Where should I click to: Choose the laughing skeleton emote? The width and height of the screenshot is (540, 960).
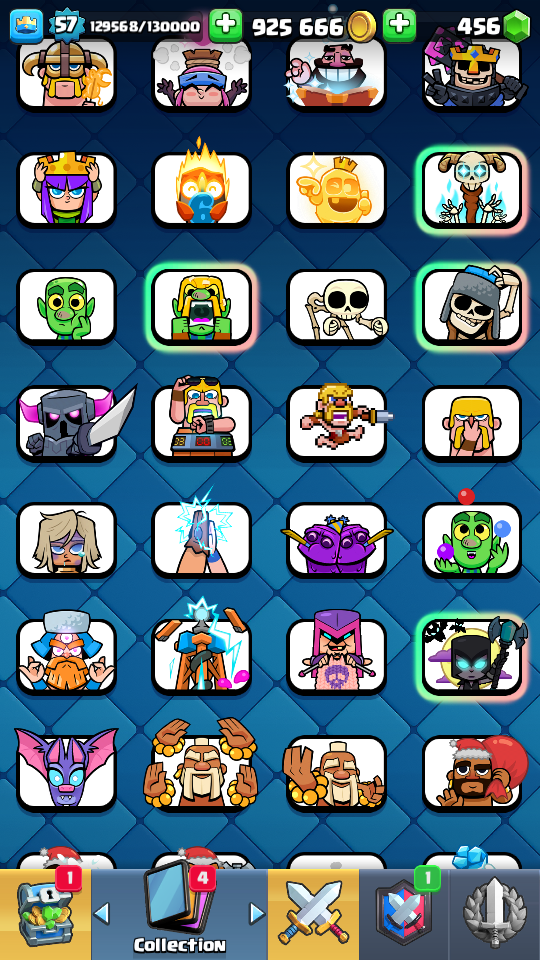pyautogui.click(x=337, y=306)
